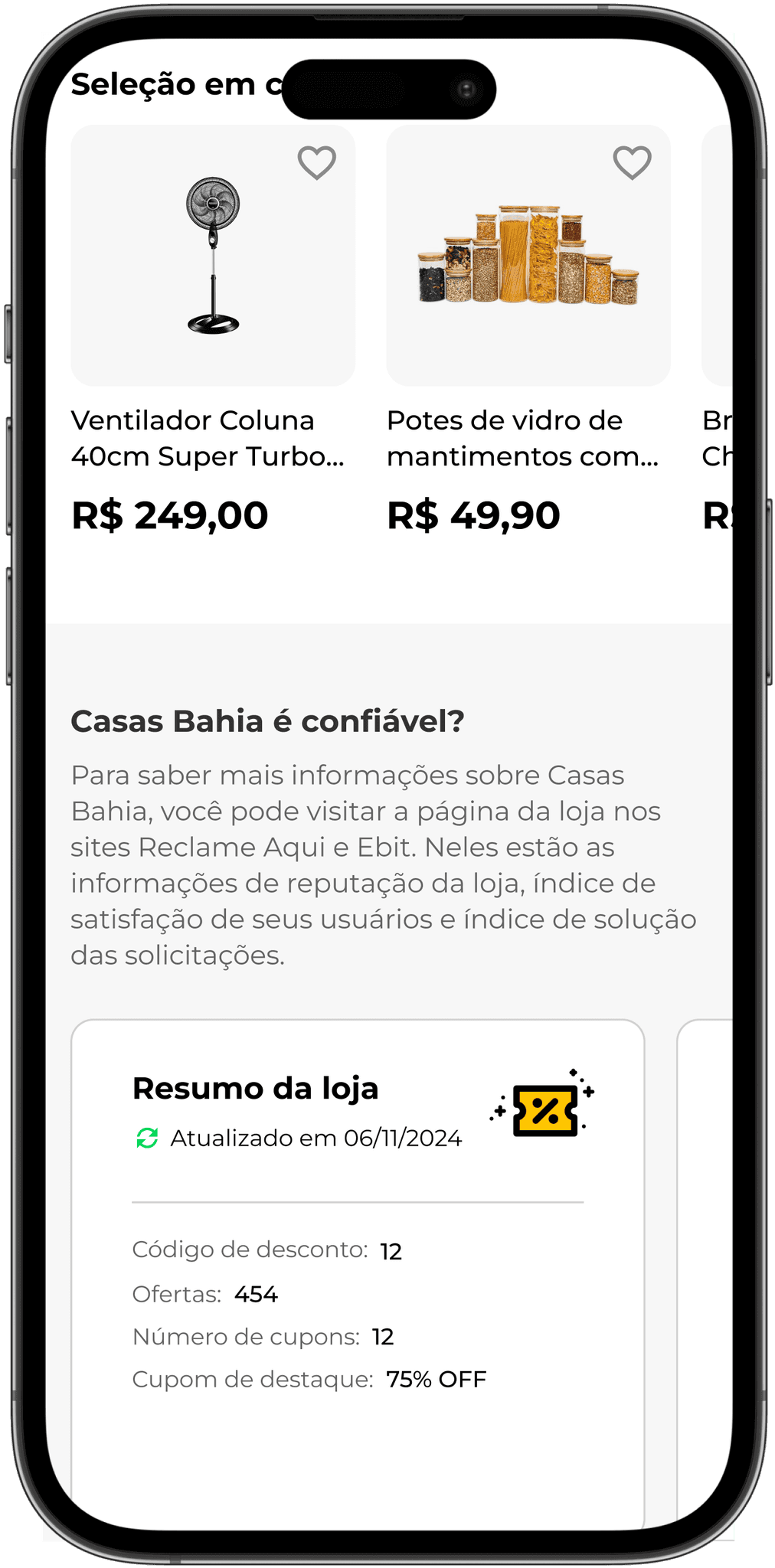
Task: Tap the heart icon on the Potes de vidro card
Action: (630, 162)
